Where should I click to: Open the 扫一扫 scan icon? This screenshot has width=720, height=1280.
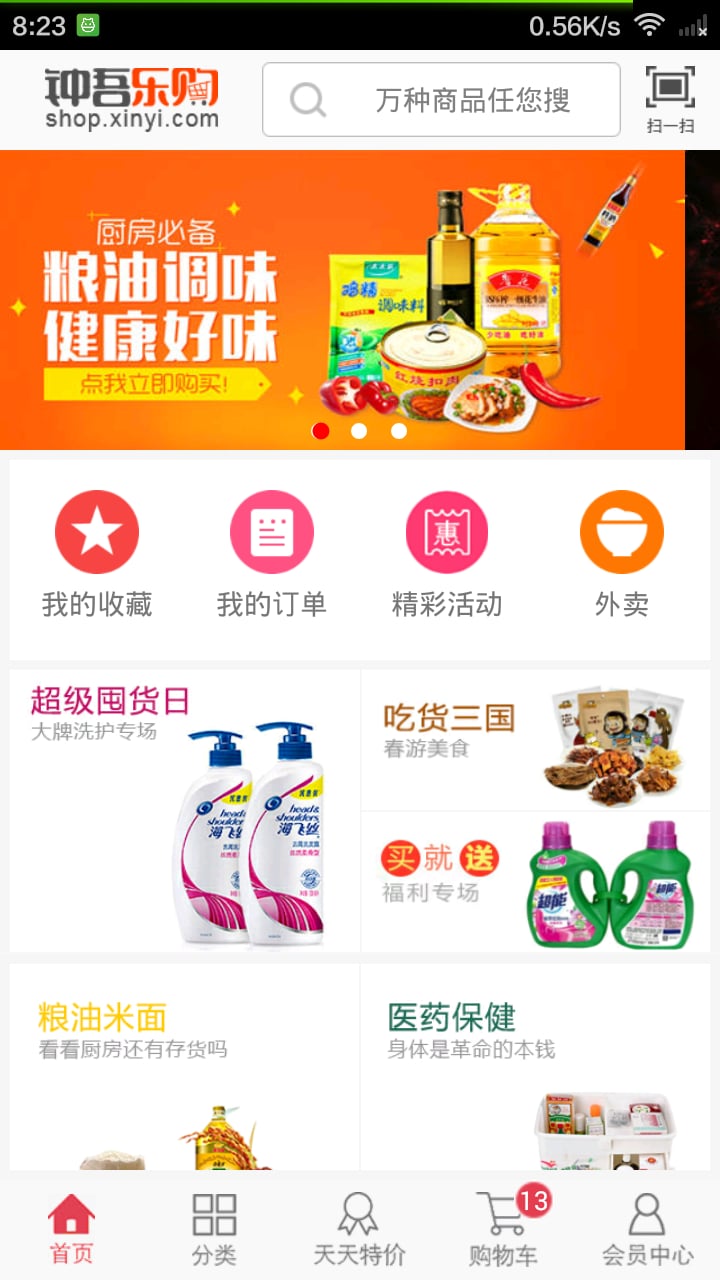tap(670, 99)
